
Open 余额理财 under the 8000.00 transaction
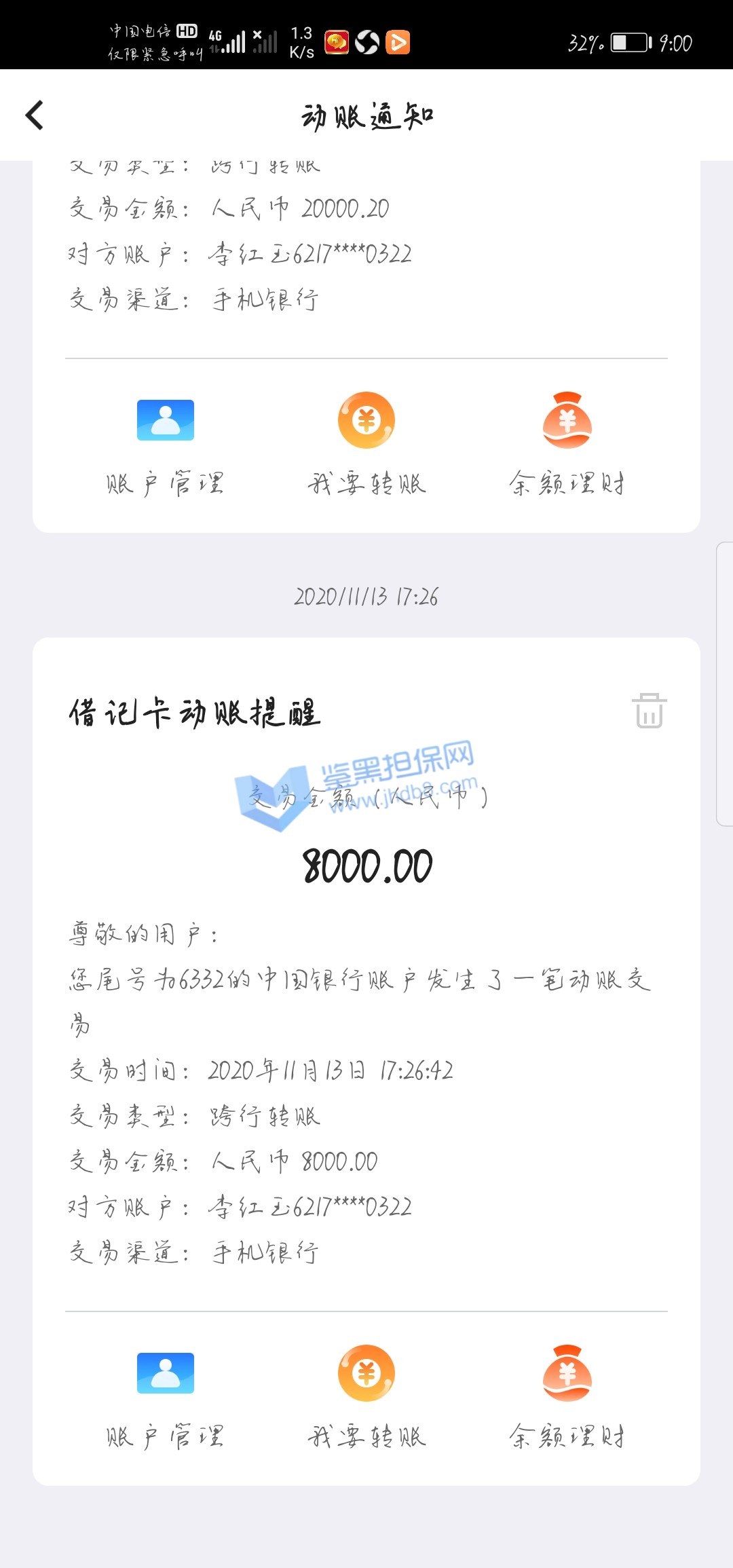click(x=567, y=1396)
